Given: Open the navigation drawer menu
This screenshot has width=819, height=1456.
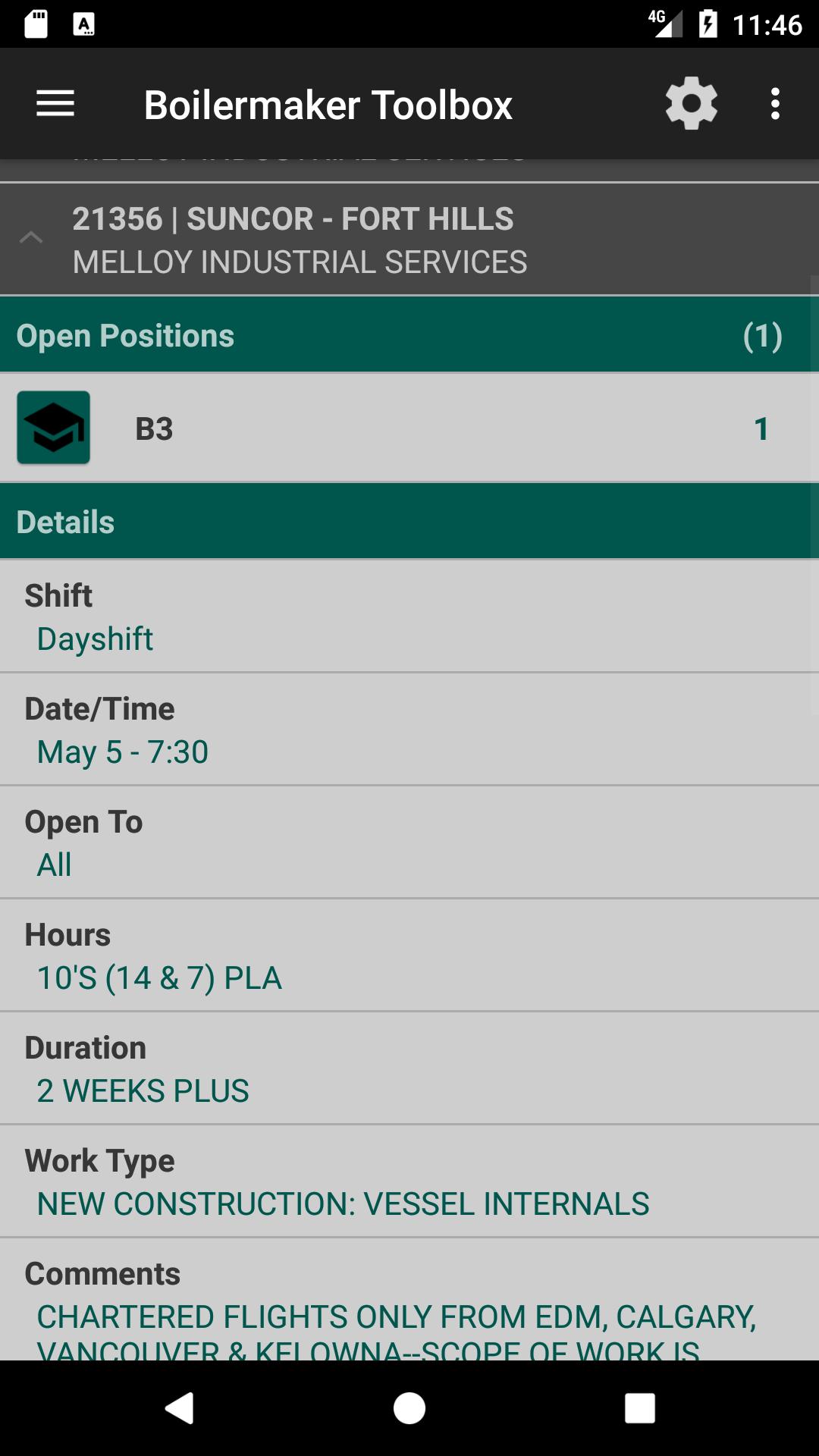Looking at the screenshot, I should (x=55, y=104).
